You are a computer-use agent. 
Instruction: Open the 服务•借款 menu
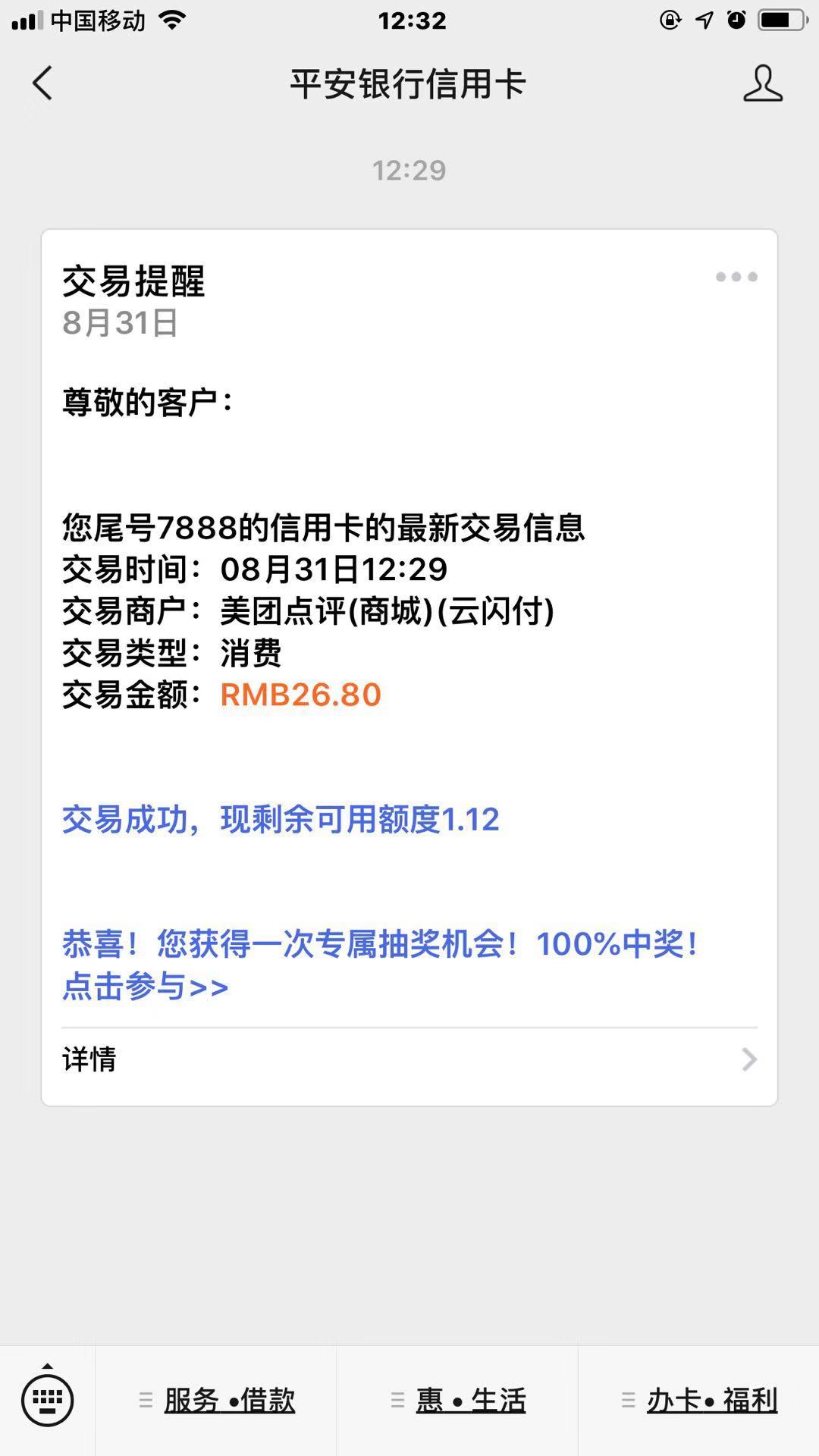pos(216,1400)
